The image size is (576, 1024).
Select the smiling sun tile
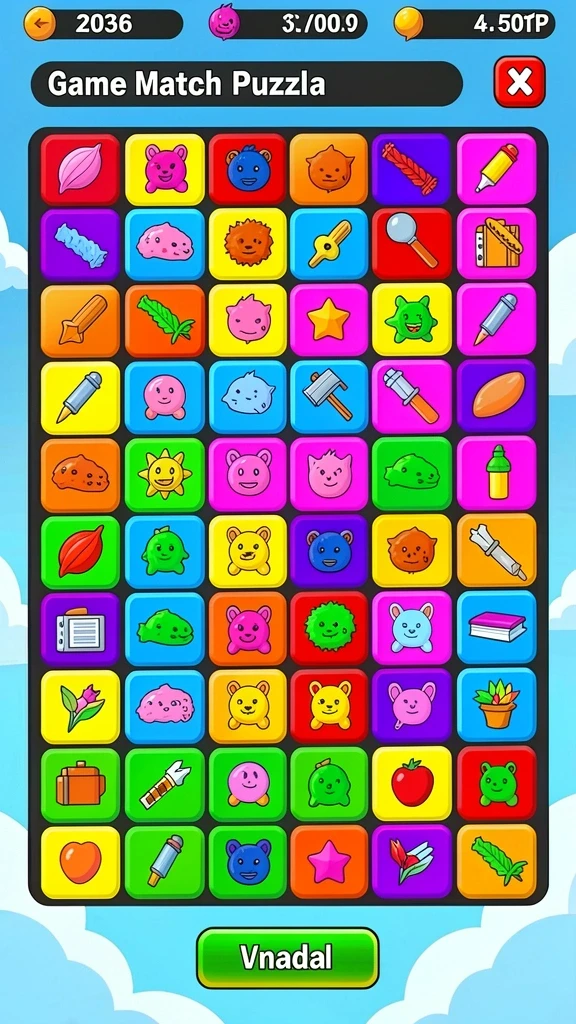pyautogui.click(x=165, y=474)
